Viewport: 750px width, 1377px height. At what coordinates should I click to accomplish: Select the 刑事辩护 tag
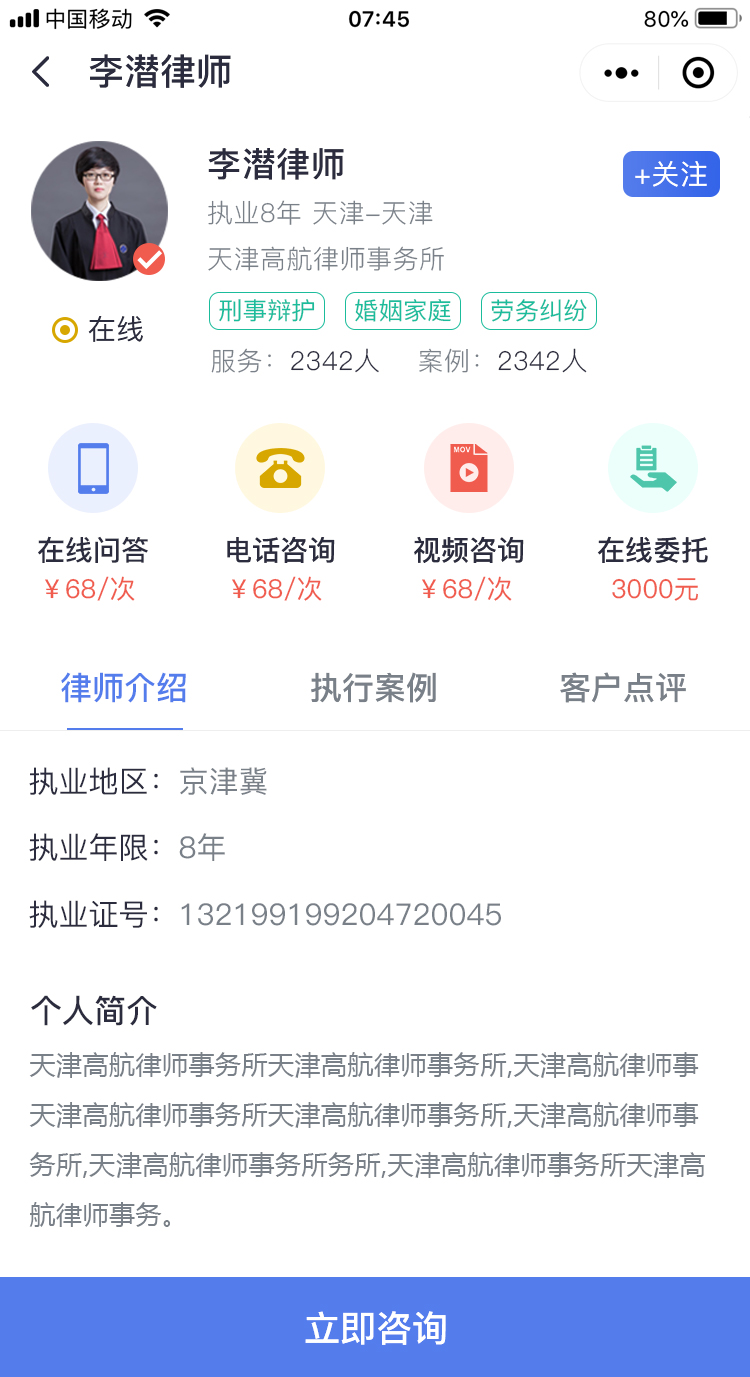(267, 311)
